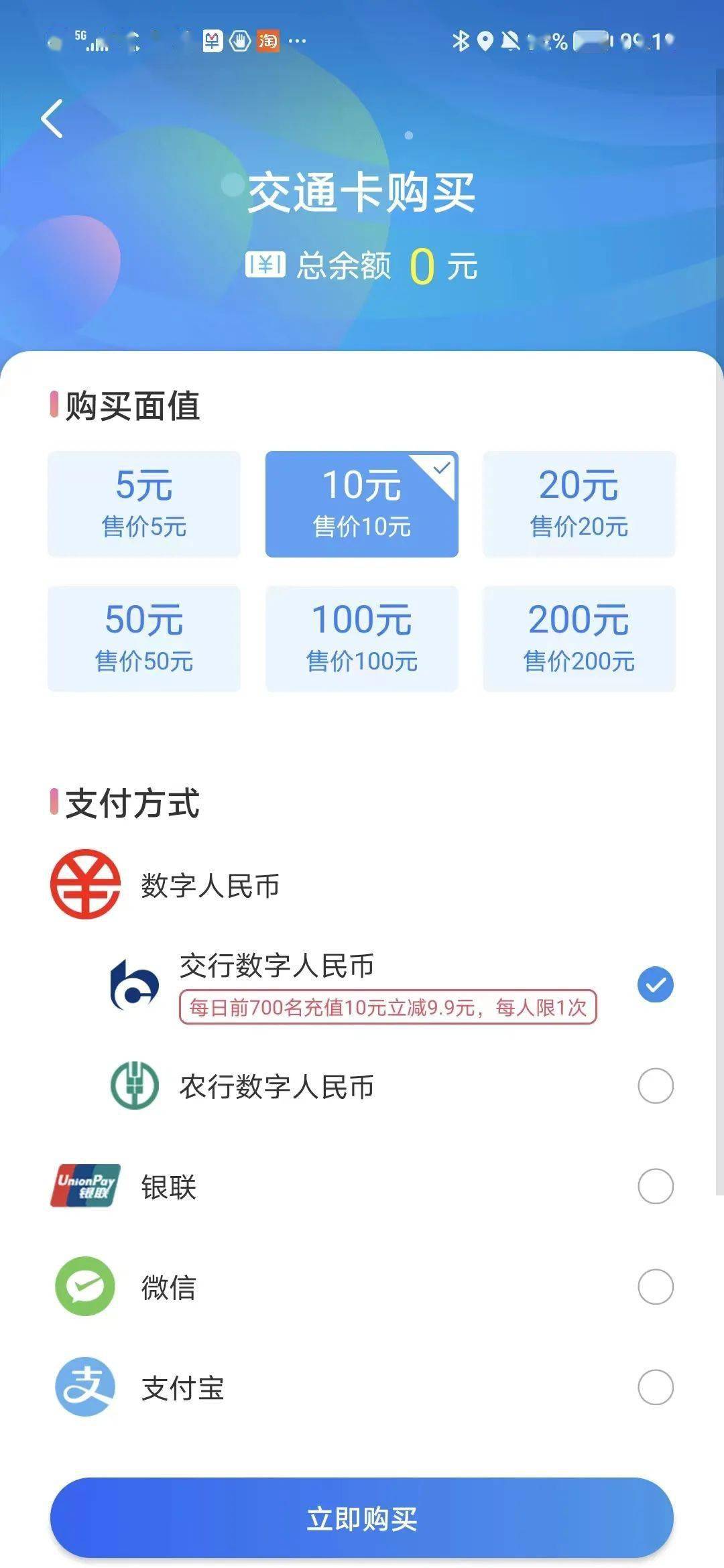Select 交行数字人民币 as payment method
The width and height of the screenshot is (724, 1568).
655,984
